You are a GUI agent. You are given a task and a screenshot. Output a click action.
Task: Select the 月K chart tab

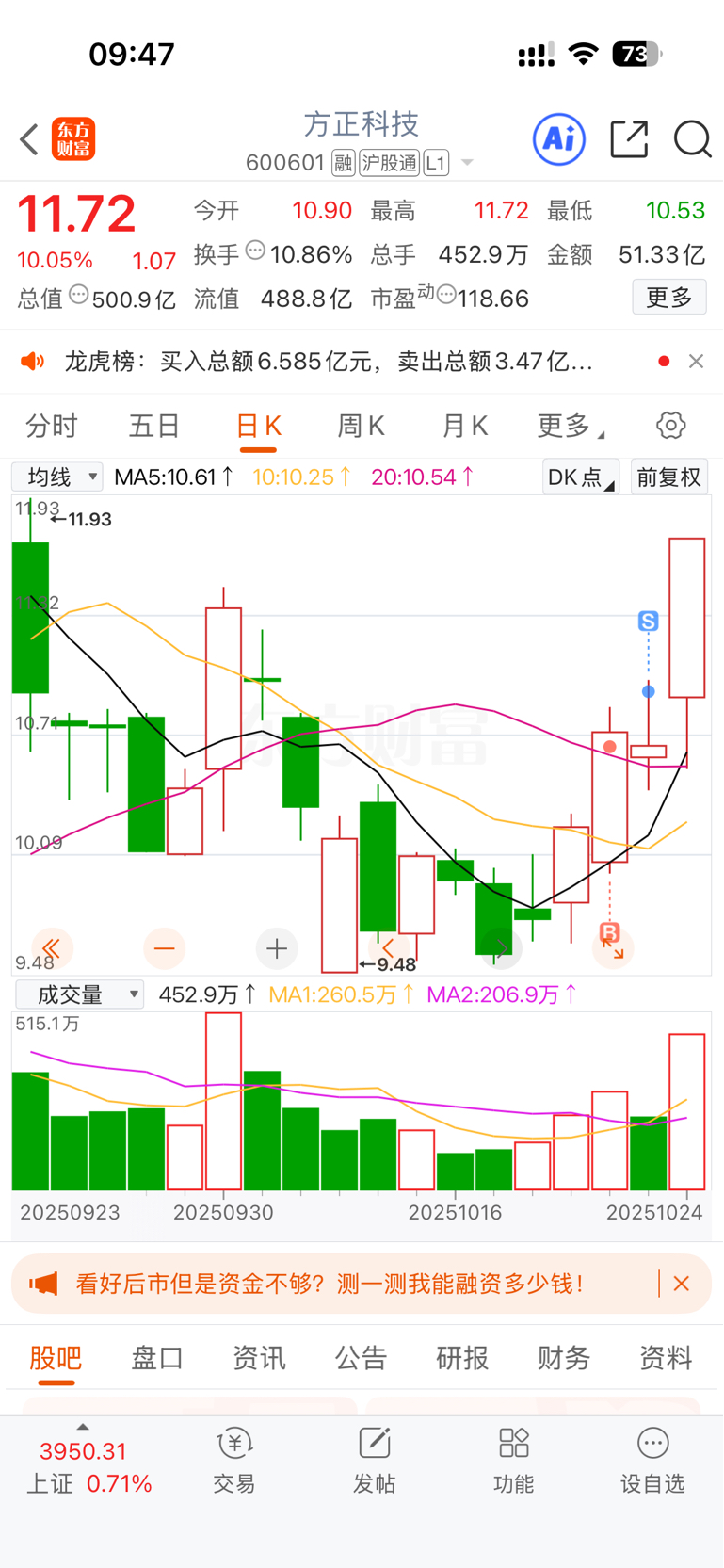pyautogui.click(x=465, y=427)
